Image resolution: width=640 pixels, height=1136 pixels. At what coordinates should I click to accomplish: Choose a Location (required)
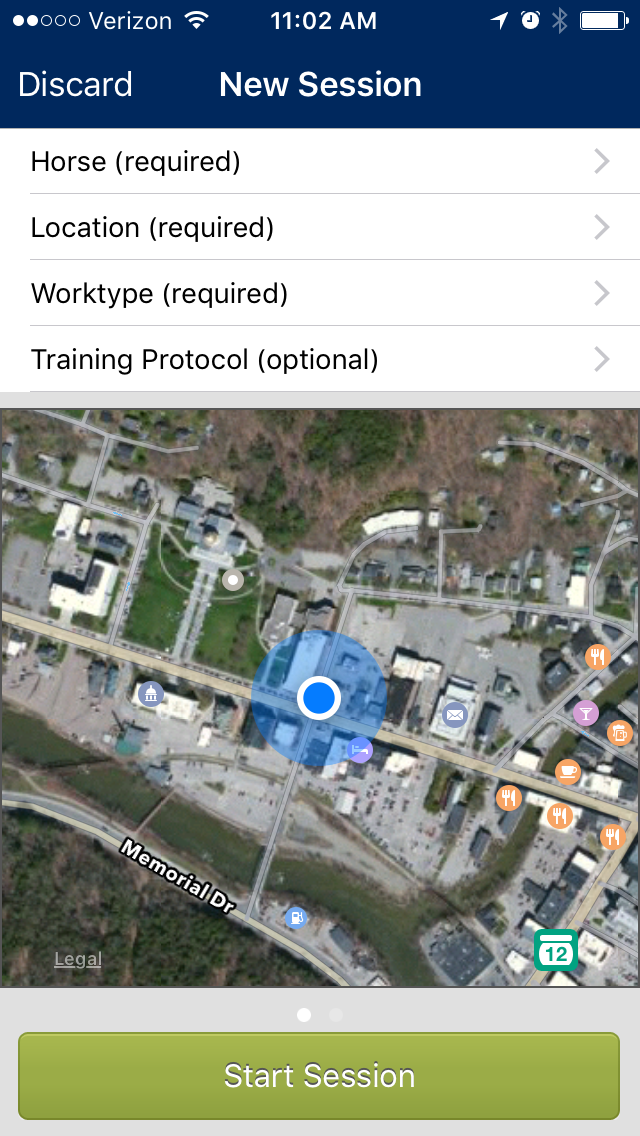320,227
